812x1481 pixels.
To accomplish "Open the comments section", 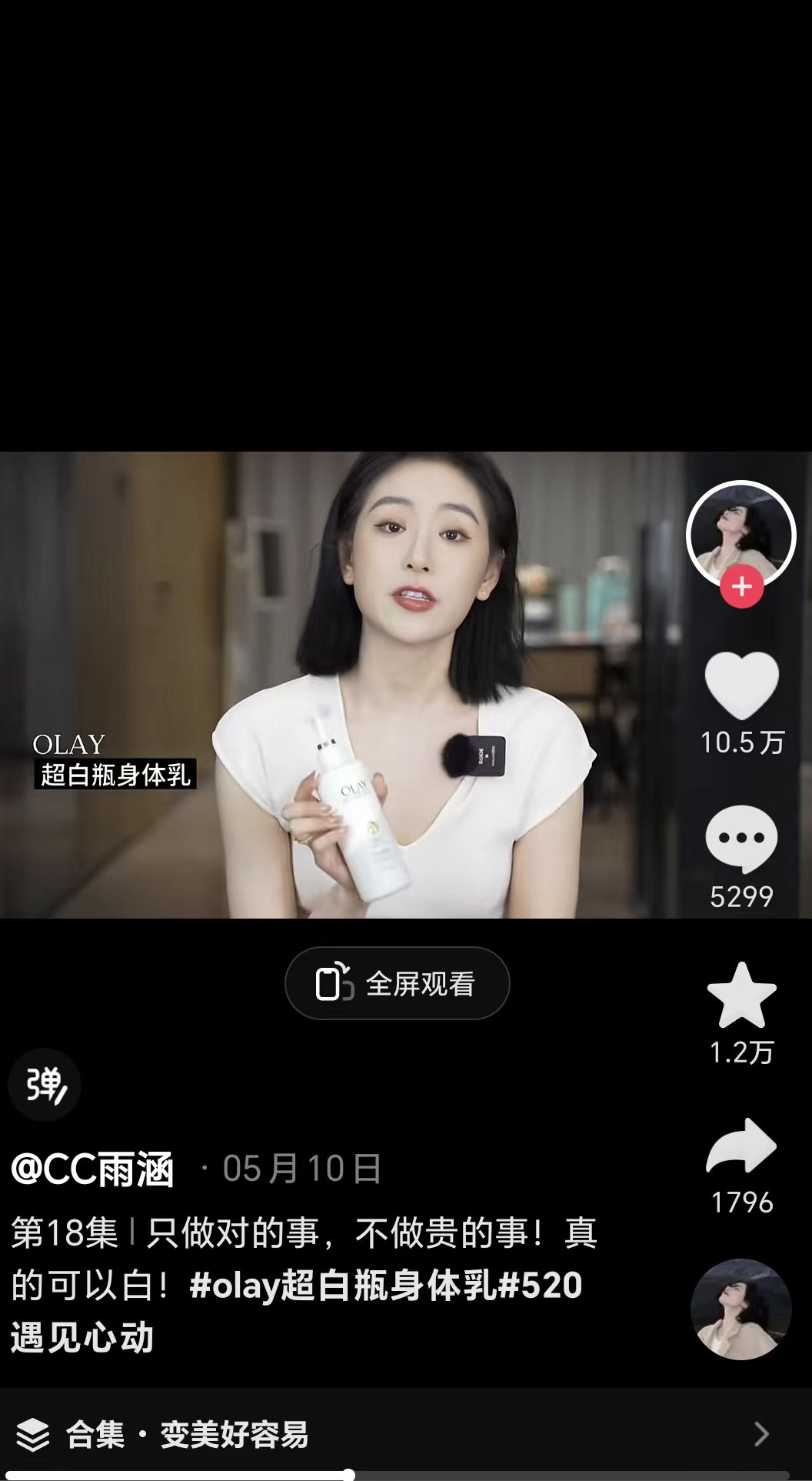I will pos(741,839).
